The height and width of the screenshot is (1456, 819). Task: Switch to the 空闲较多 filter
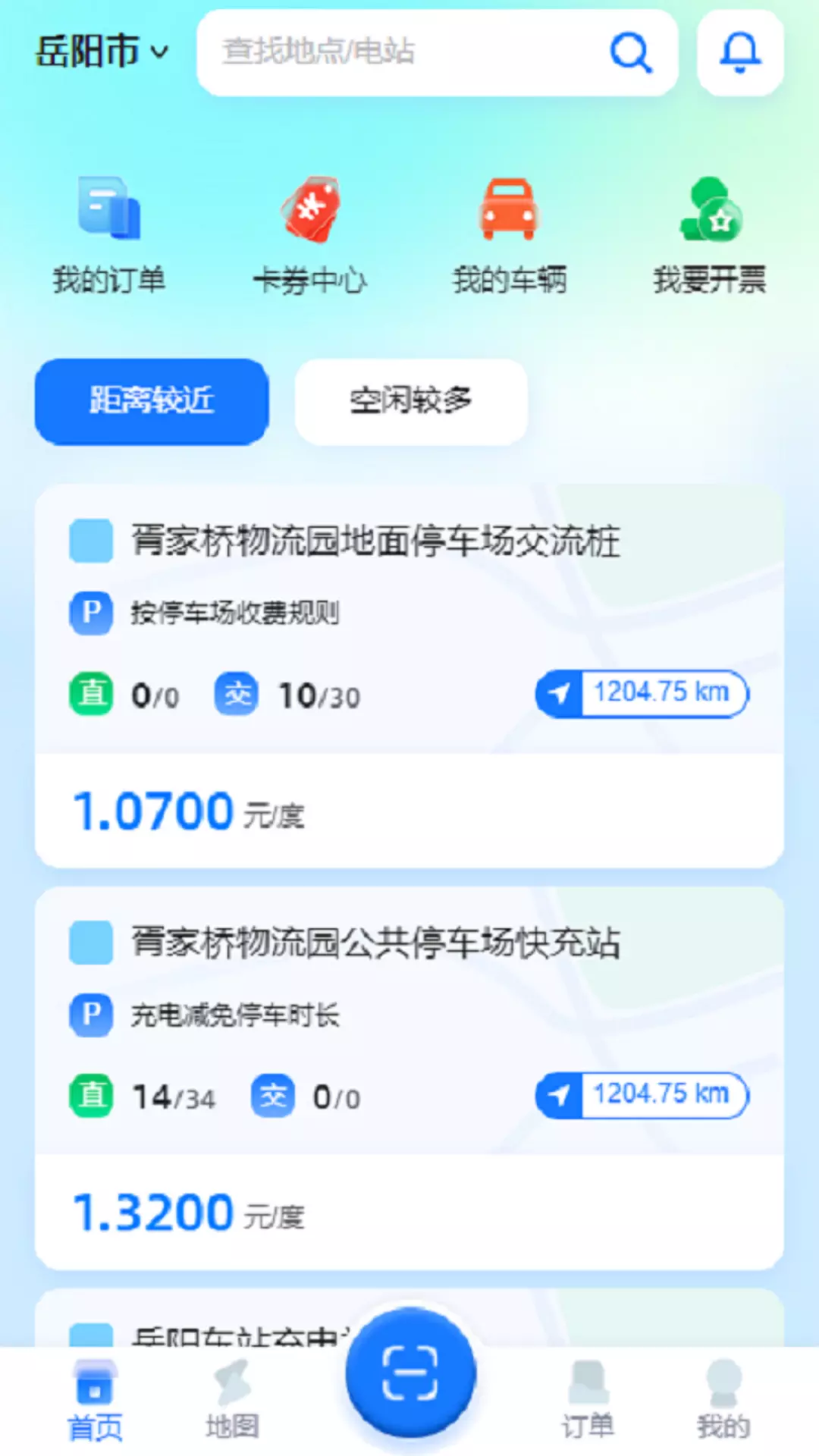click(411, 401)
